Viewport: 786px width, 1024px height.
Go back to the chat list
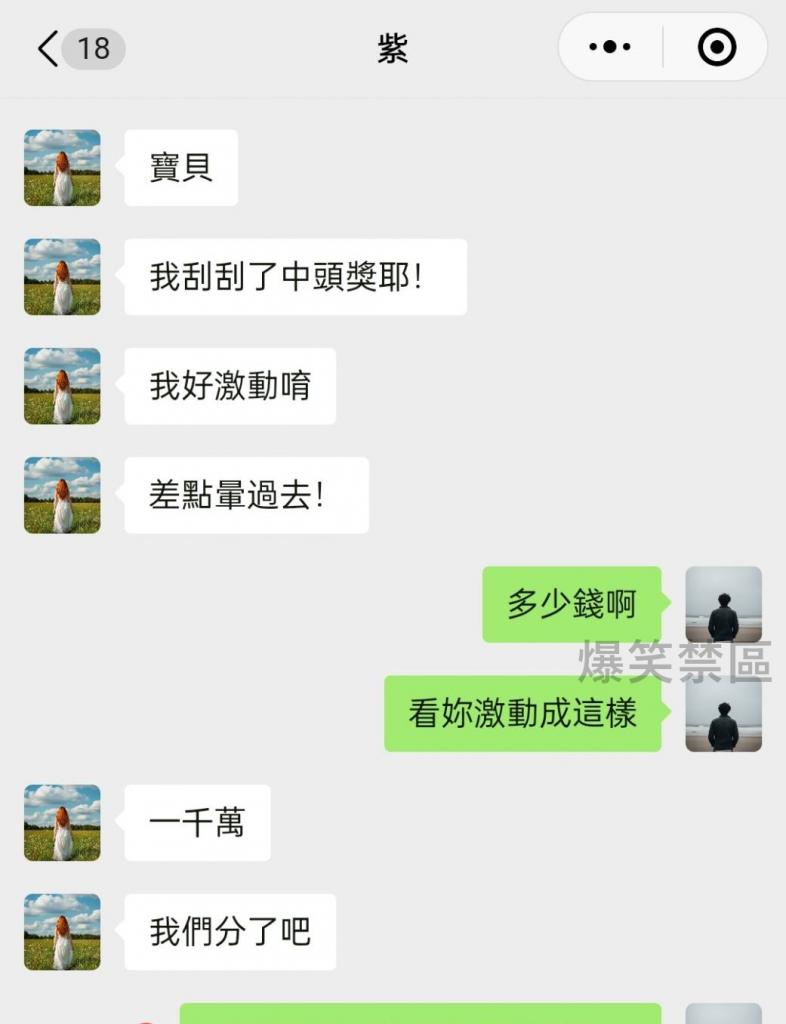coord(48,48)
